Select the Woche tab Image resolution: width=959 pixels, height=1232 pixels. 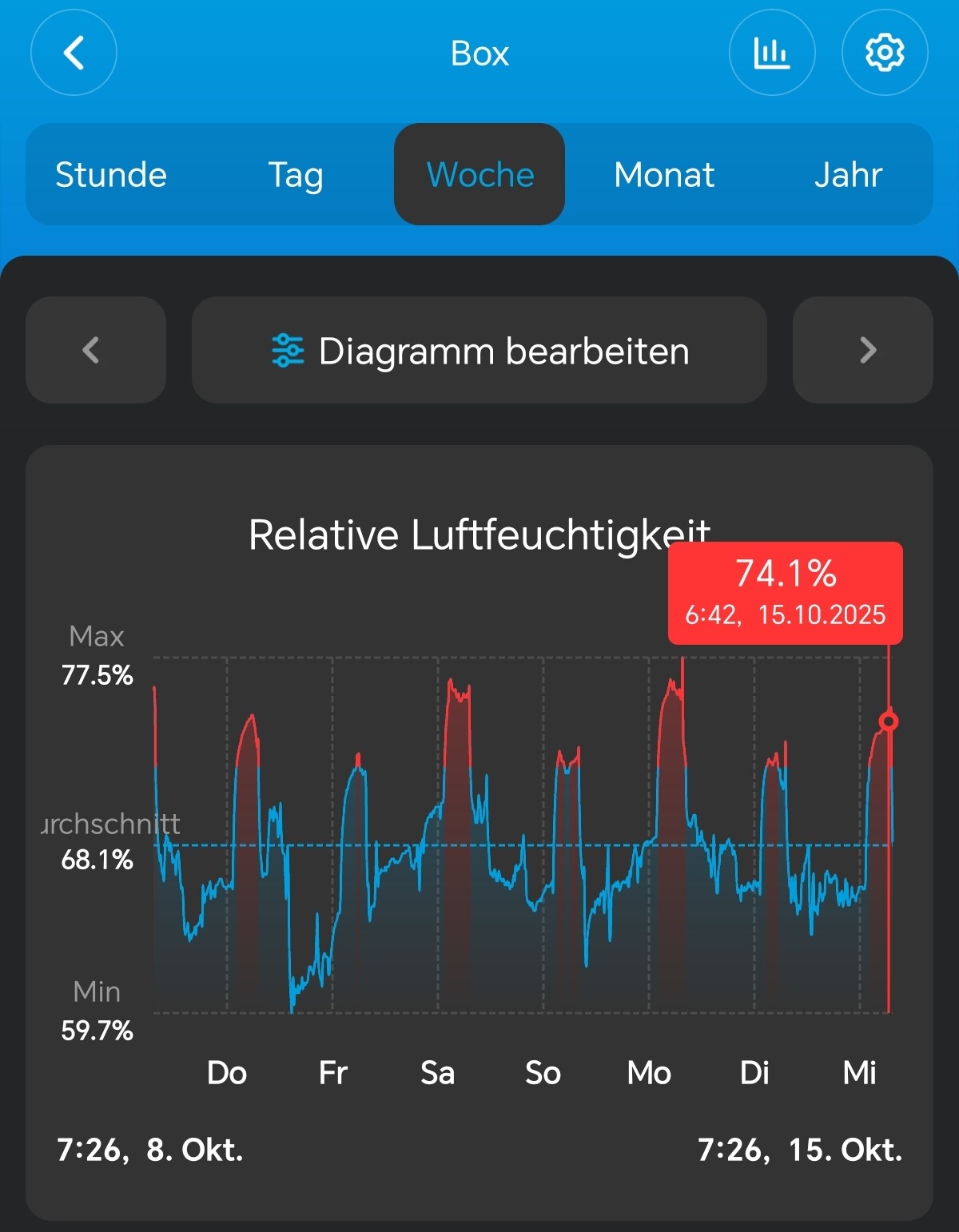click(479, 174)
